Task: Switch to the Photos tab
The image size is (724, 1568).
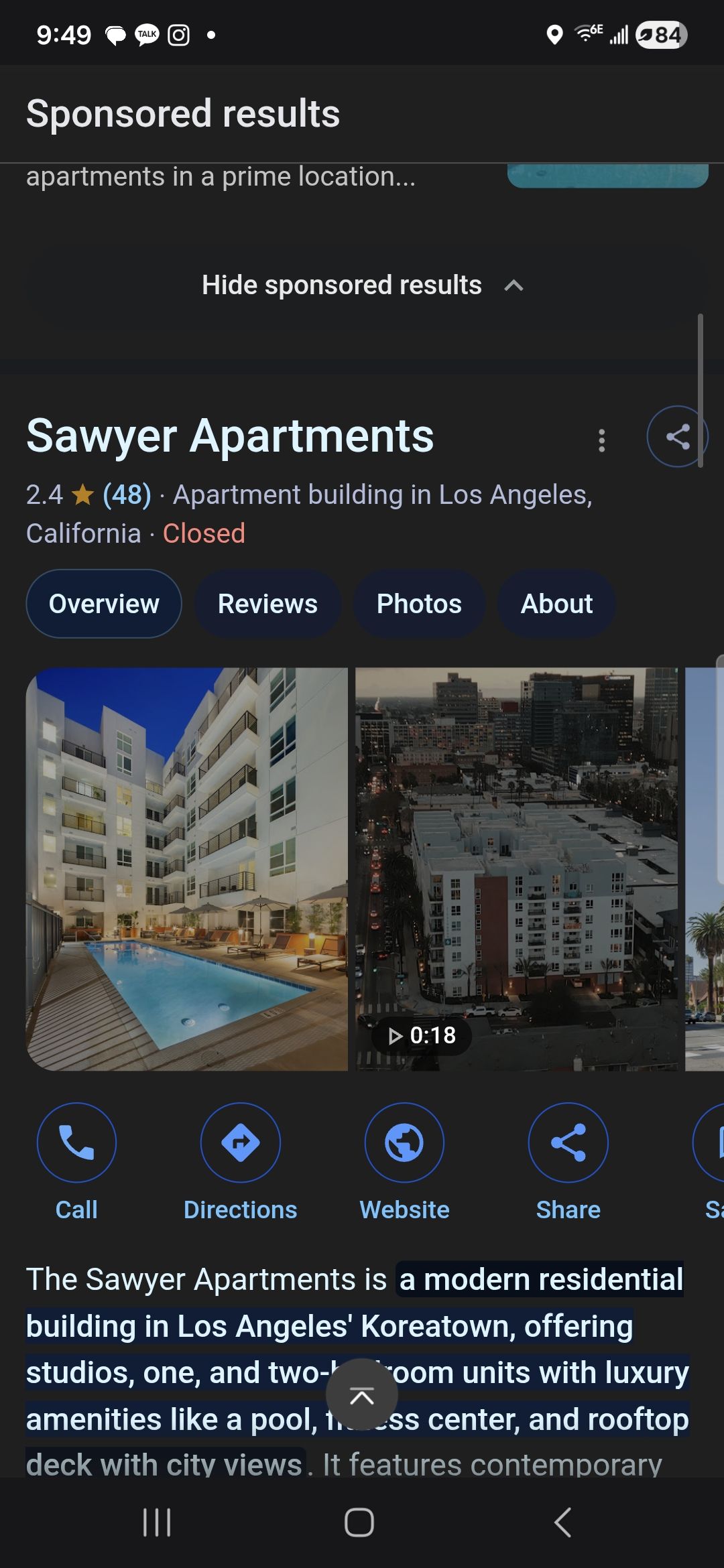Action: (419, 604)
